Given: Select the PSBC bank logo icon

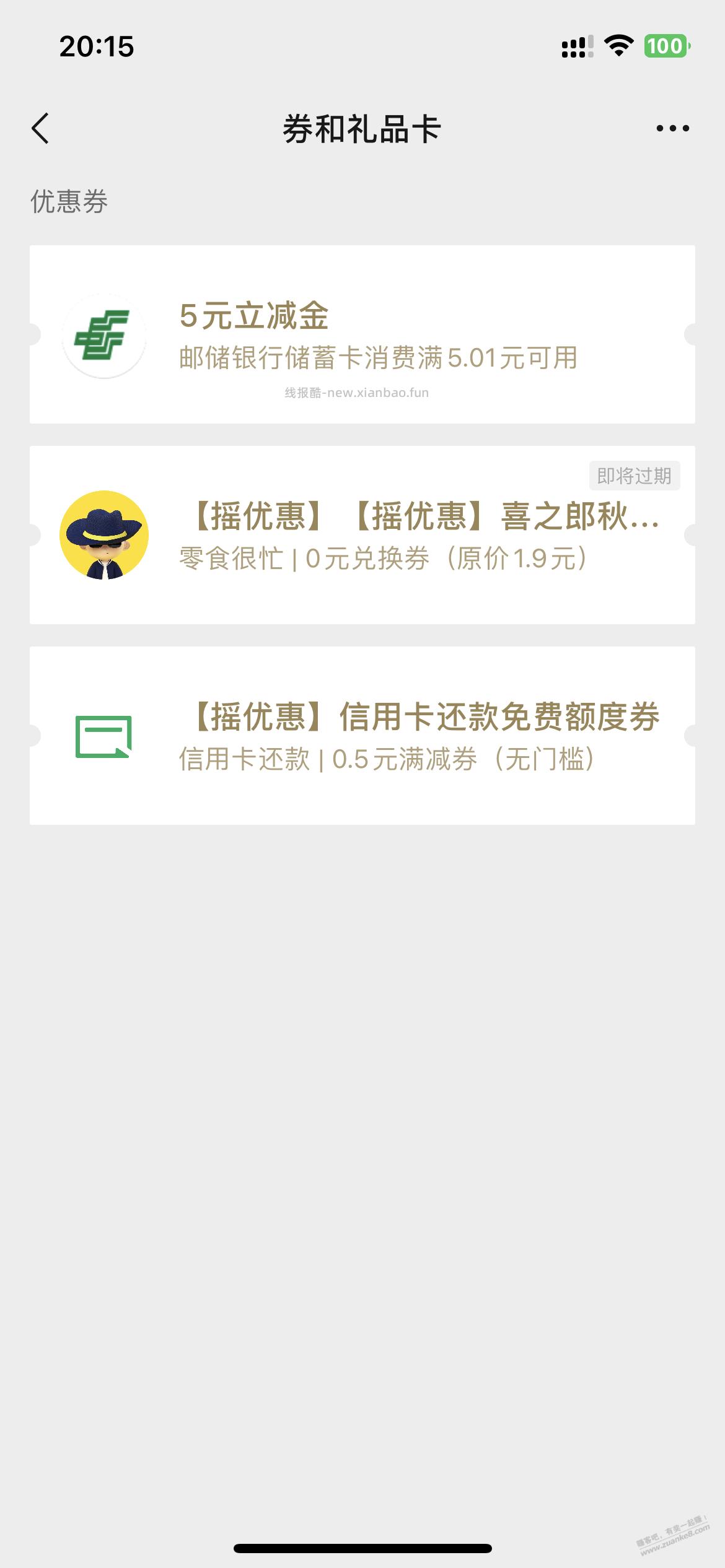Looking at the screenshot, I should click(104, 336).
